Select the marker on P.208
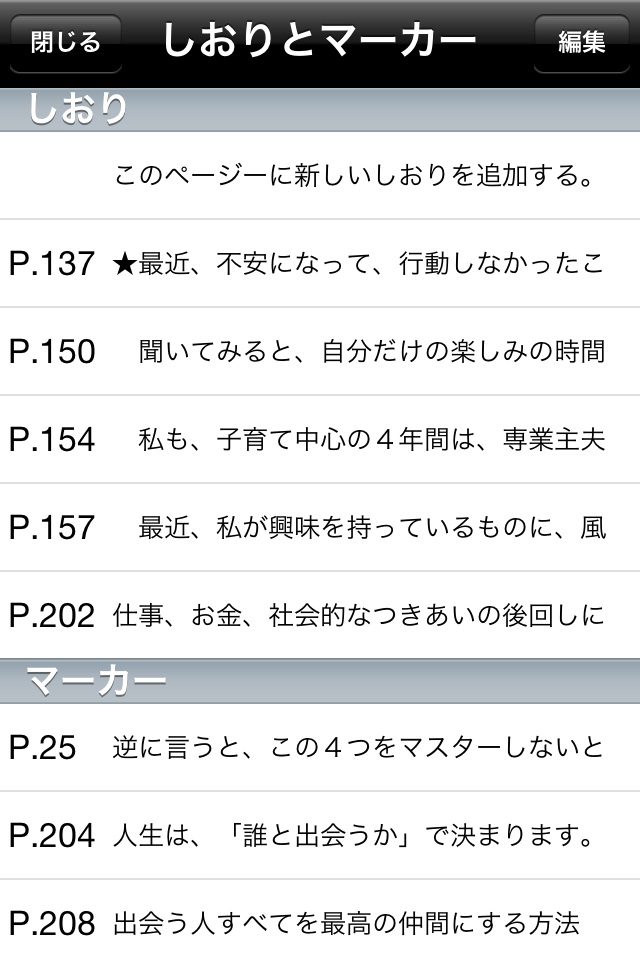 (x=320, y=922)
